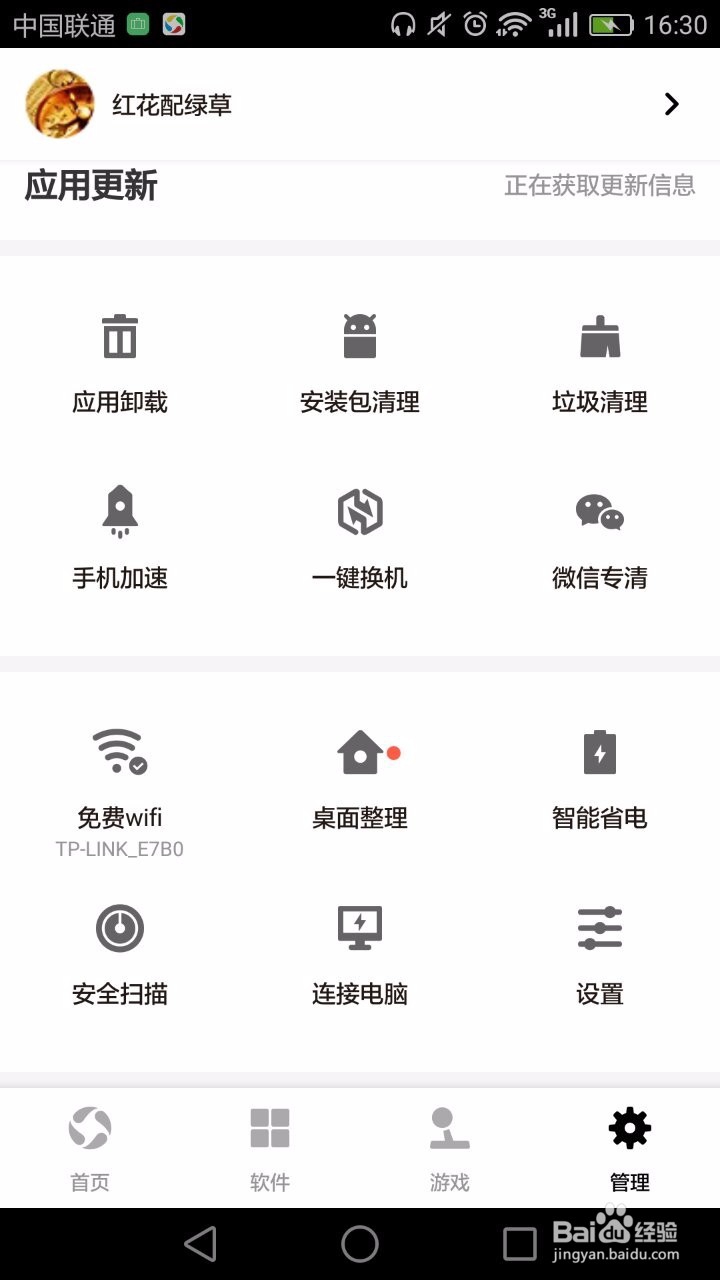The width and height of the screenshot is (720, 1280).
Task: Launch 垃圾清理 junk cleaner
Action: point(600,362)
